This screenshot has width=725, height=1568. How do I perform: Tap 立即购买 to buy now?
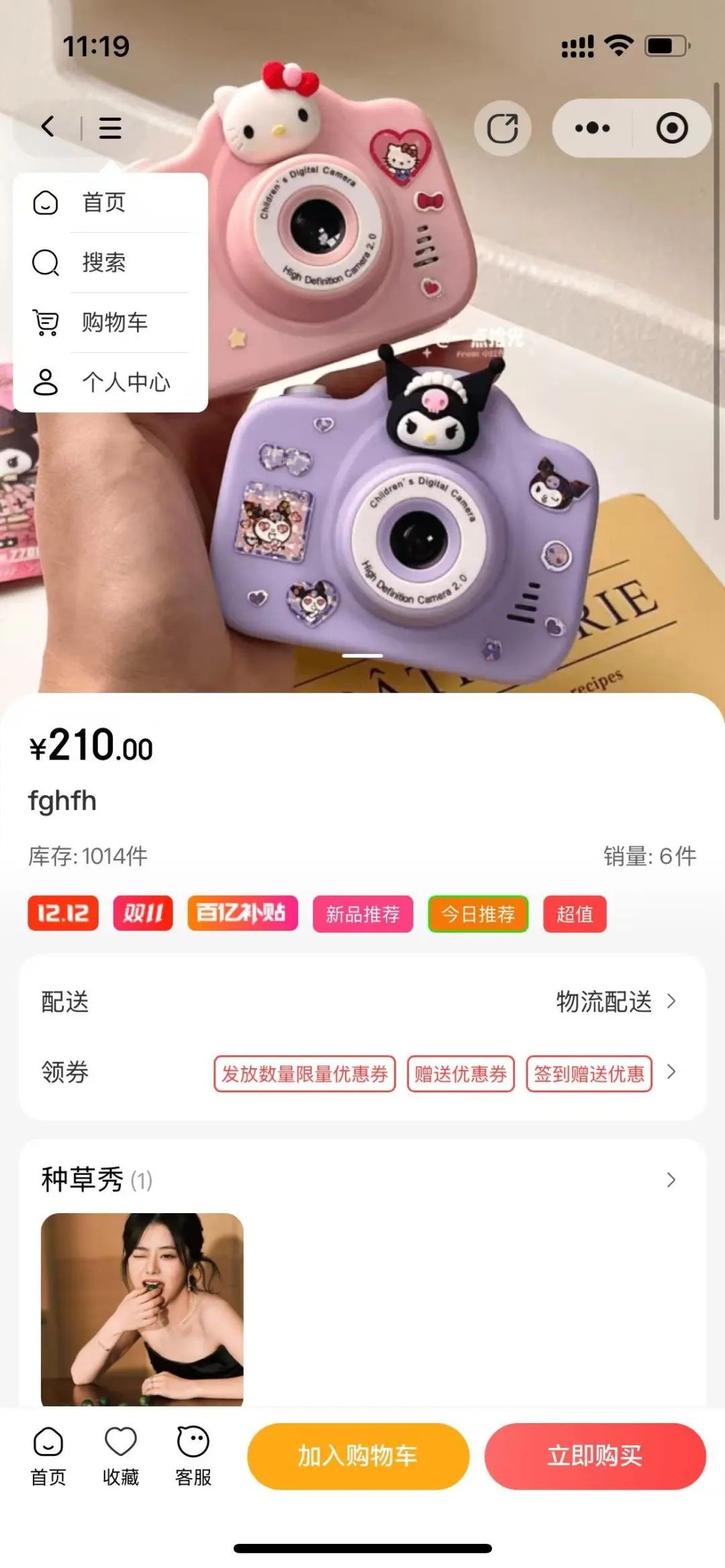tap(595, 1456)
